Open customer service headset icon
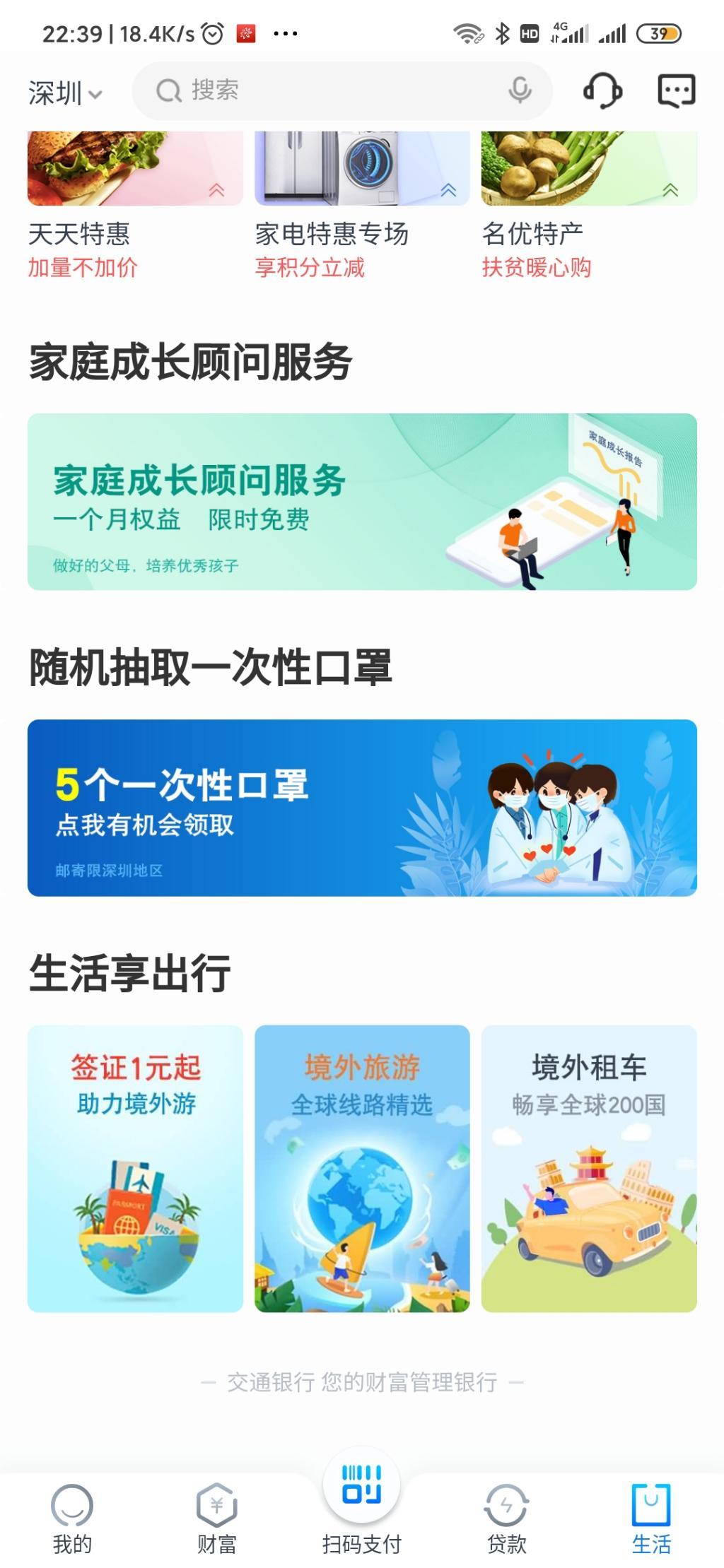The height and width of the screenshot is (1568, 724). click(602, 91)
